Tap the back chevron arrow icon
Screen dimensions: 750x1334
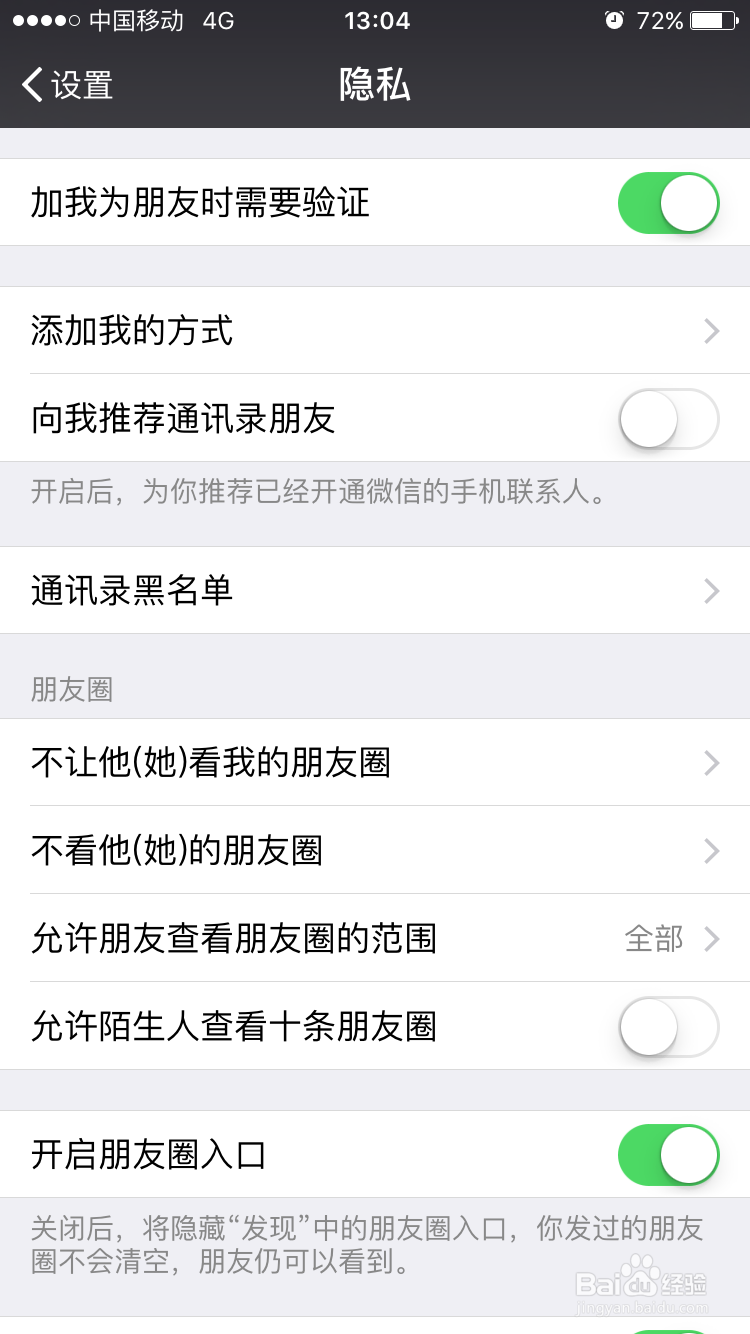click(32, 86)
